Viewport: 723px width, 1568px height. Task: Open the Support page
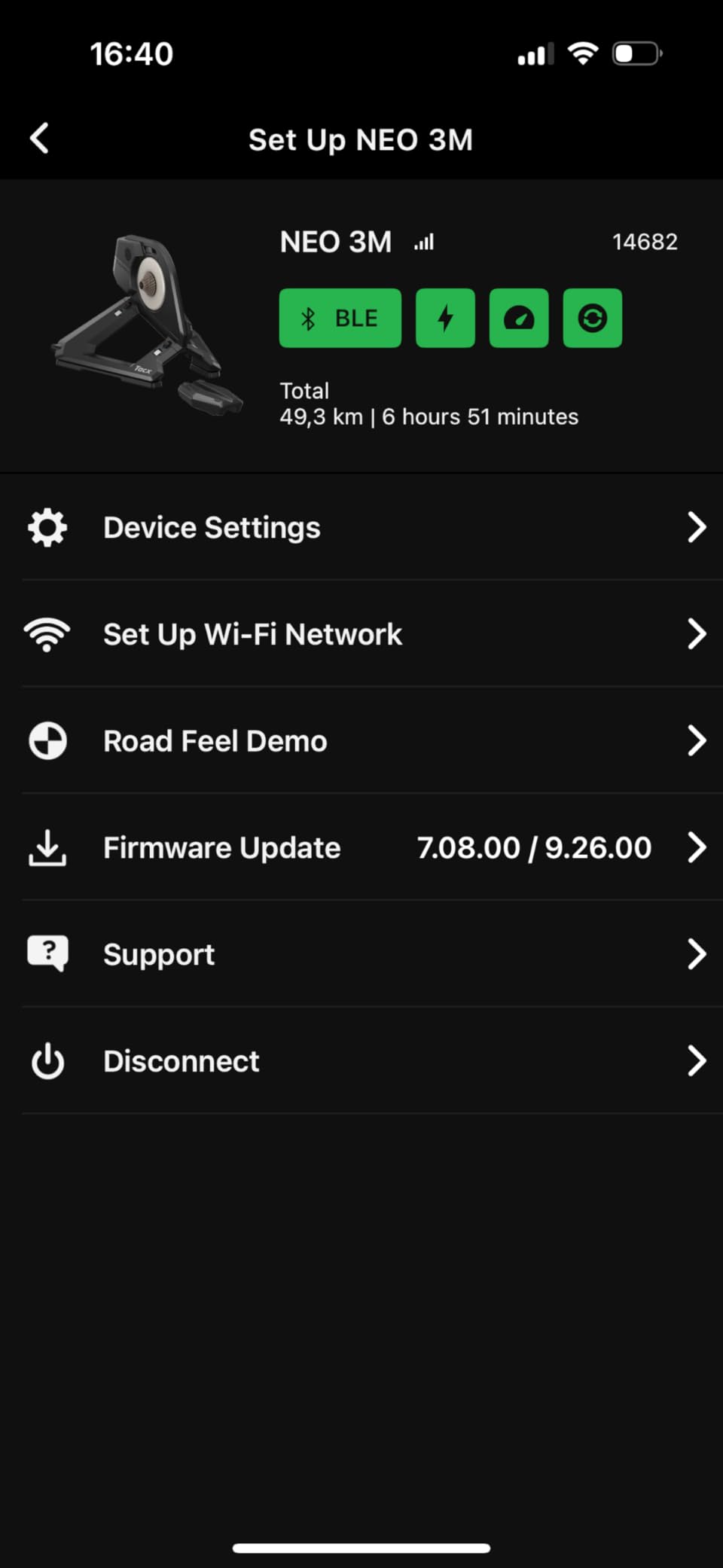tap(361, 954)
